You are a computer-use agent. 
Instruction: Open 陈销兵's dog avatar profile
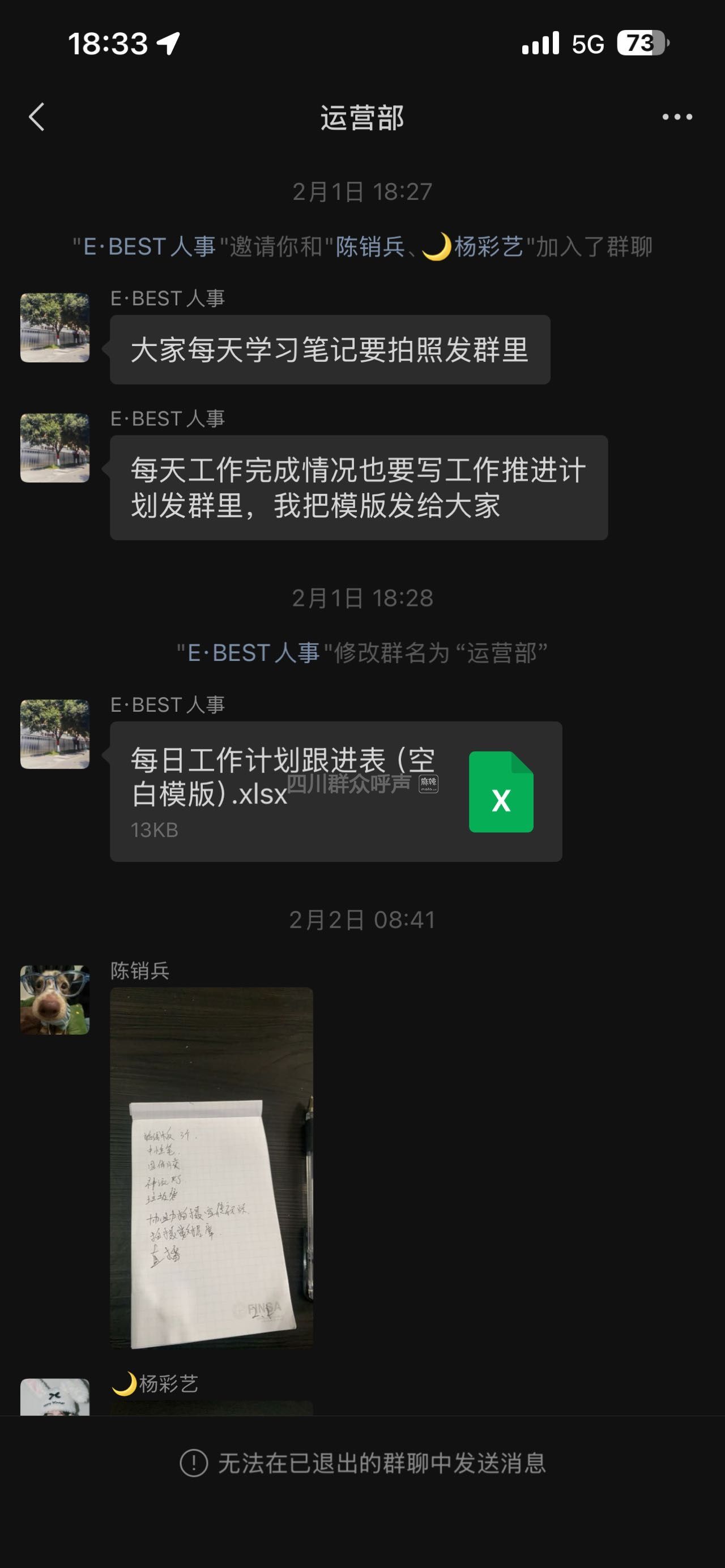(55, 999)
